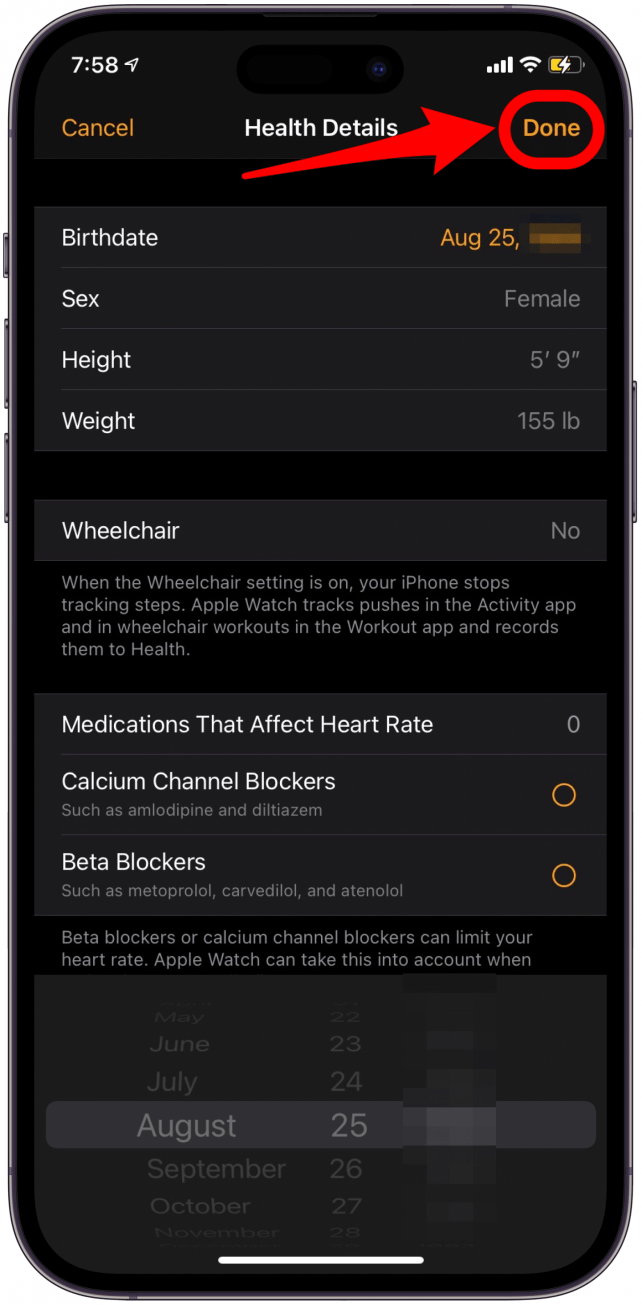Screen dimensions: 642x1305
Task: Cancel editing health details
Action: (x=97, y=128)
